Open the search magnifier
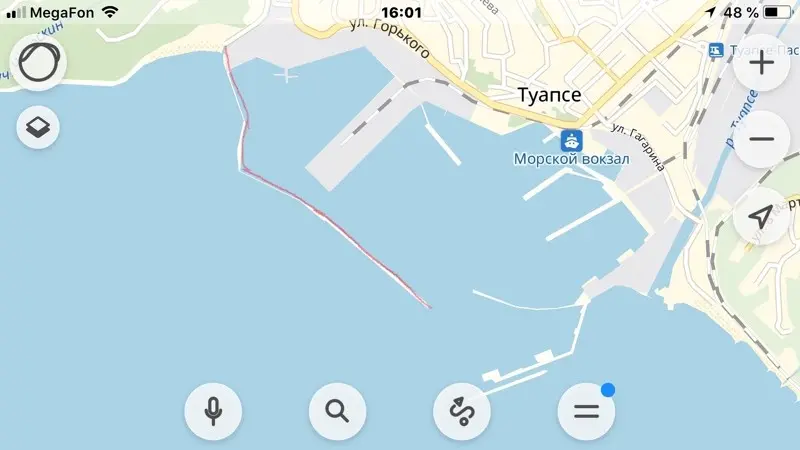 [337, 410]
